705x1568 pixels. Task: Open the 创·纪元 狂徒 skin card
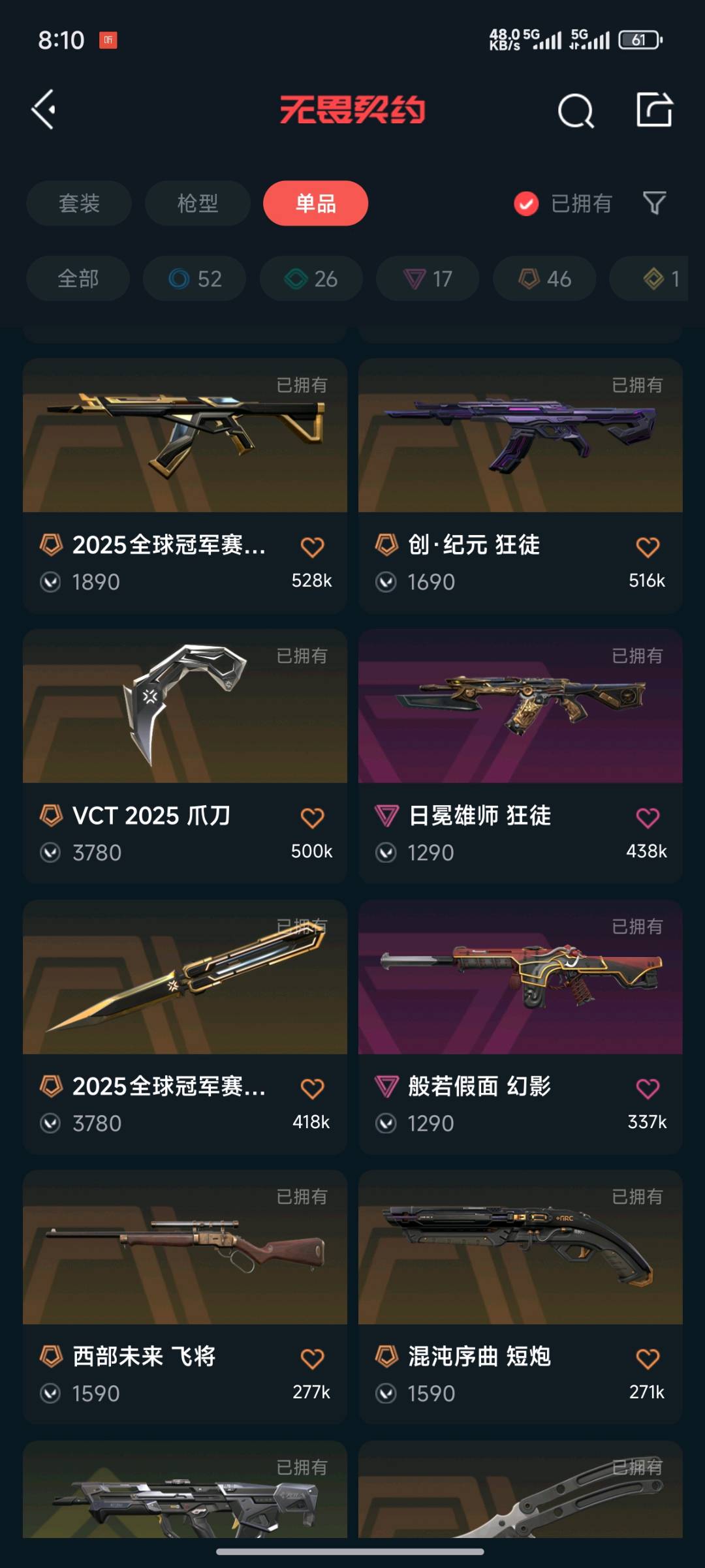tap(520, 457)
